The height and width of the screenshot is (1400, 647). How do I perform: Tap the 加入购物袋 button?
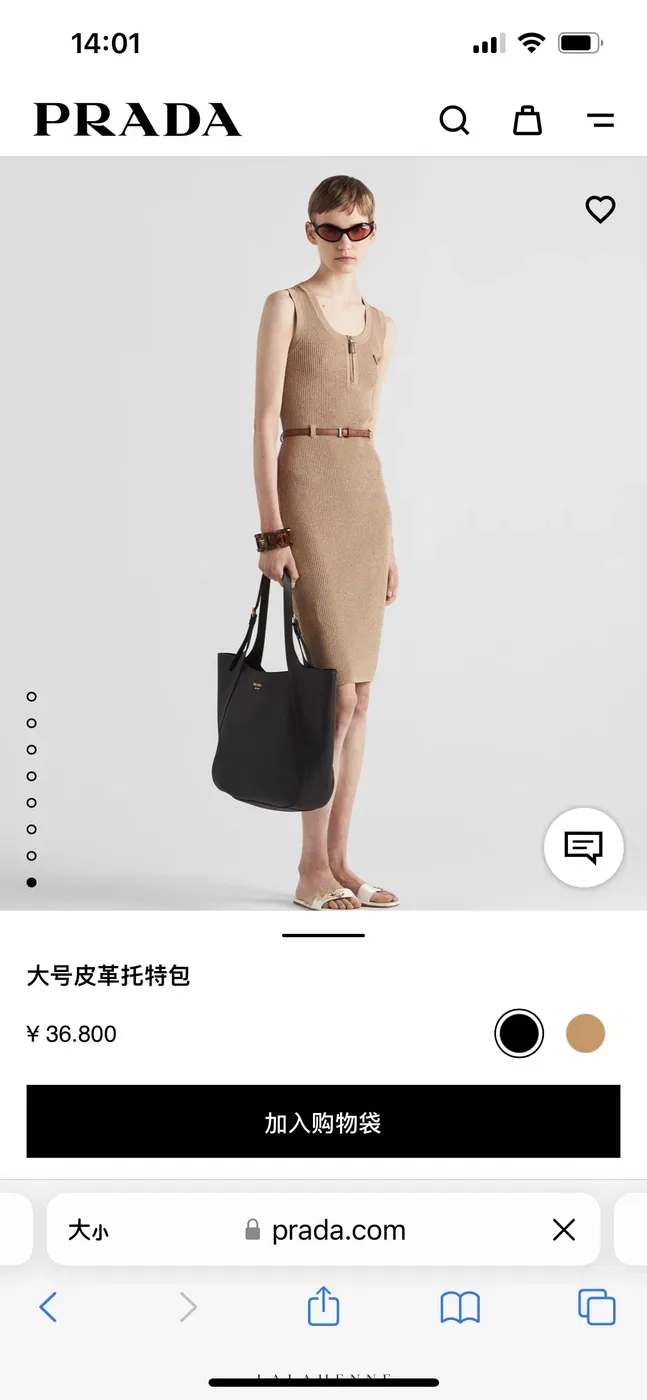click(x=323, y=1122)
